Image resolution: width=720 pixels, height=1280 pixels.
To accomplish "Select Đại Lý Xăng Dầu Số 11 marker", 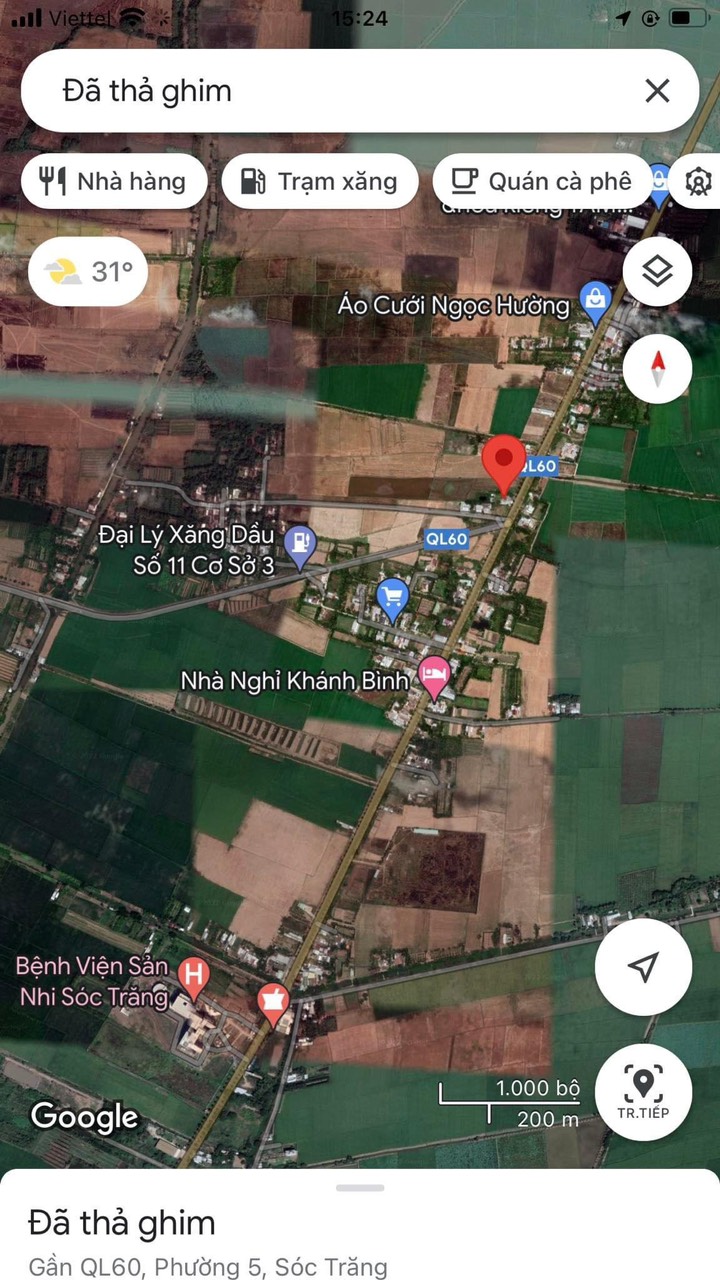I will click(299, 545).
